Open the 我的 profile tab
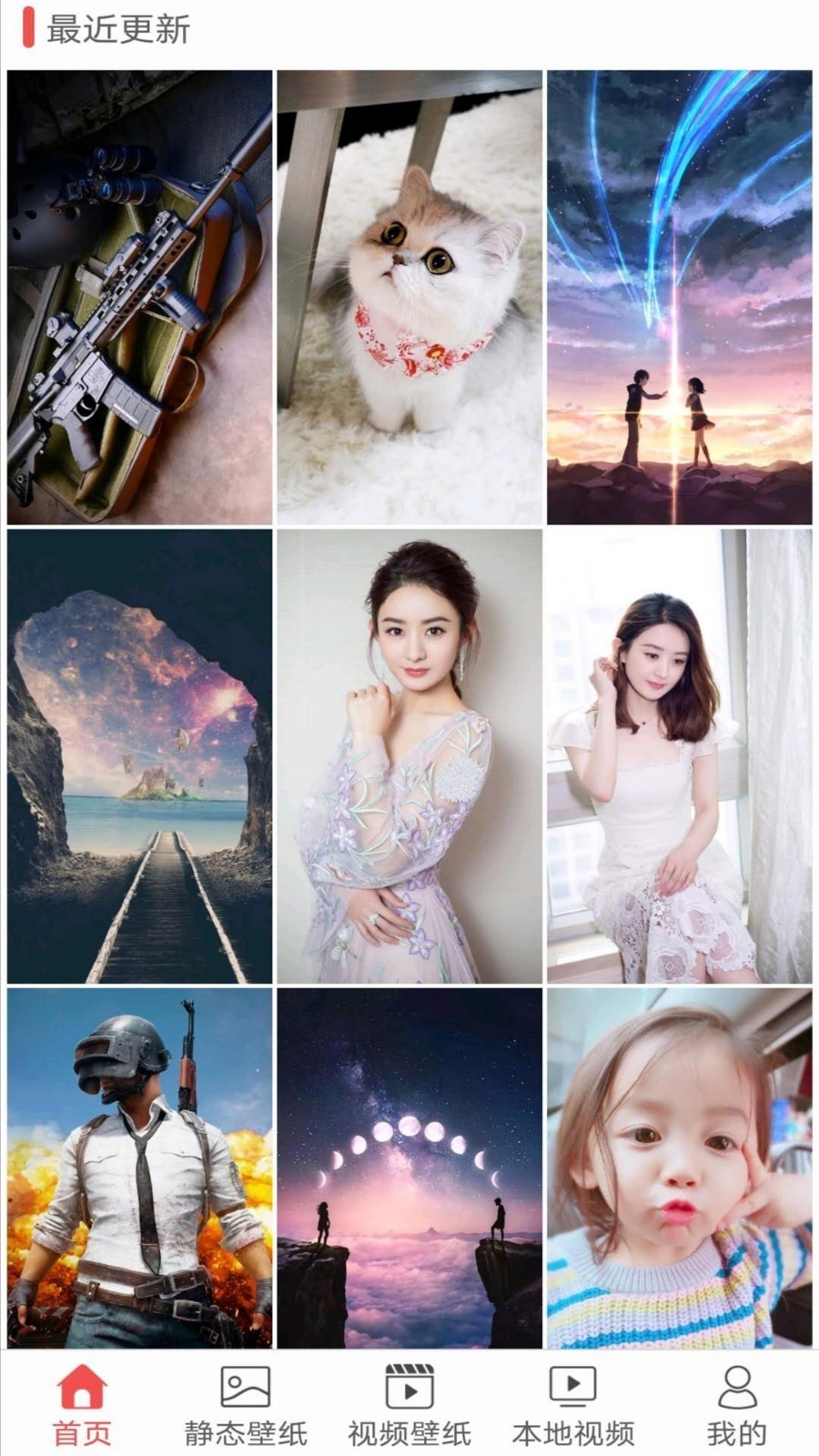The image size is (819, 1456). pyautogui.click(x=737, y=1405)
